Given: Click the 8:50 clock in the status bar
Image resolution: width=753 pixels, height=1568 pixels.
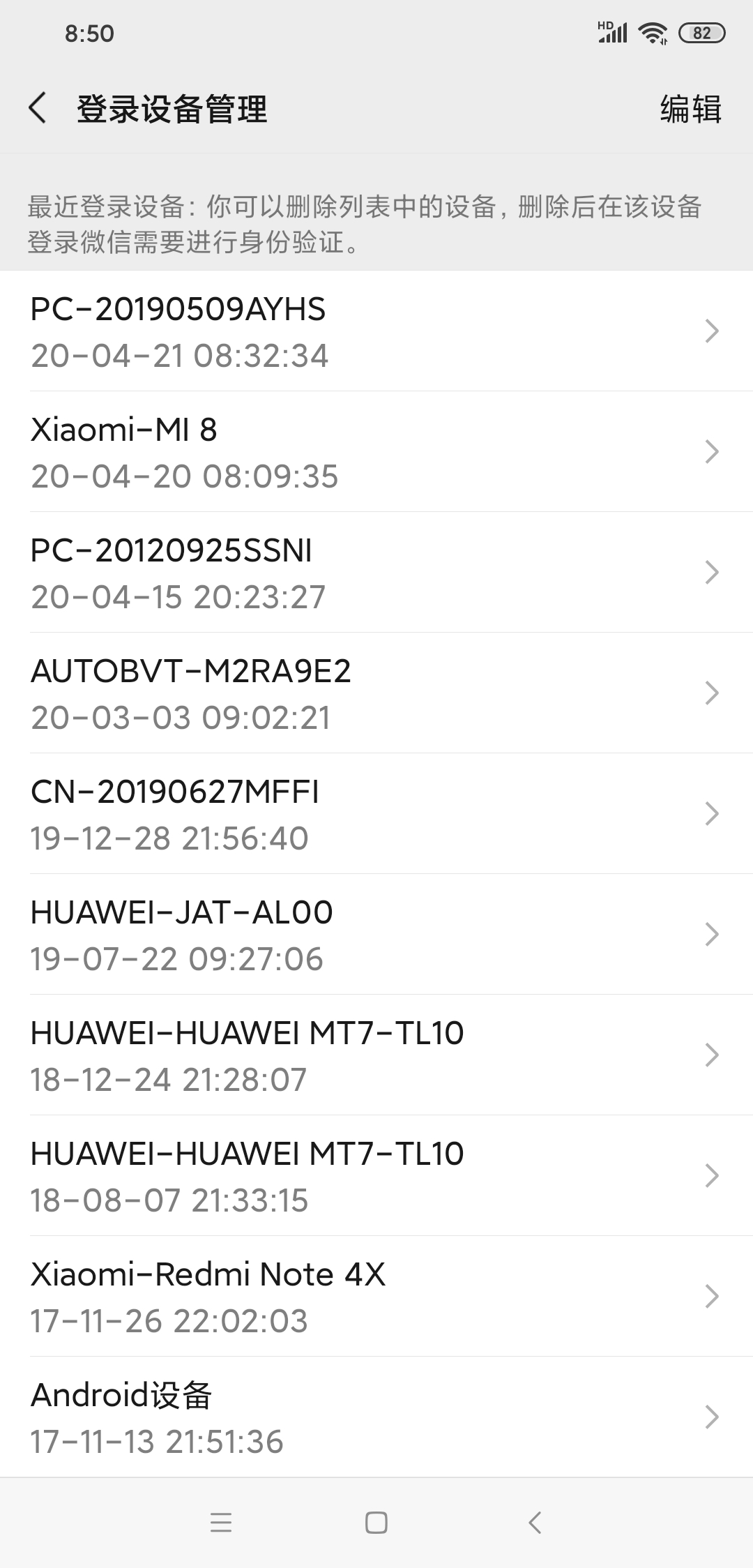Looking at the screenshot, I should pos(89,33).
